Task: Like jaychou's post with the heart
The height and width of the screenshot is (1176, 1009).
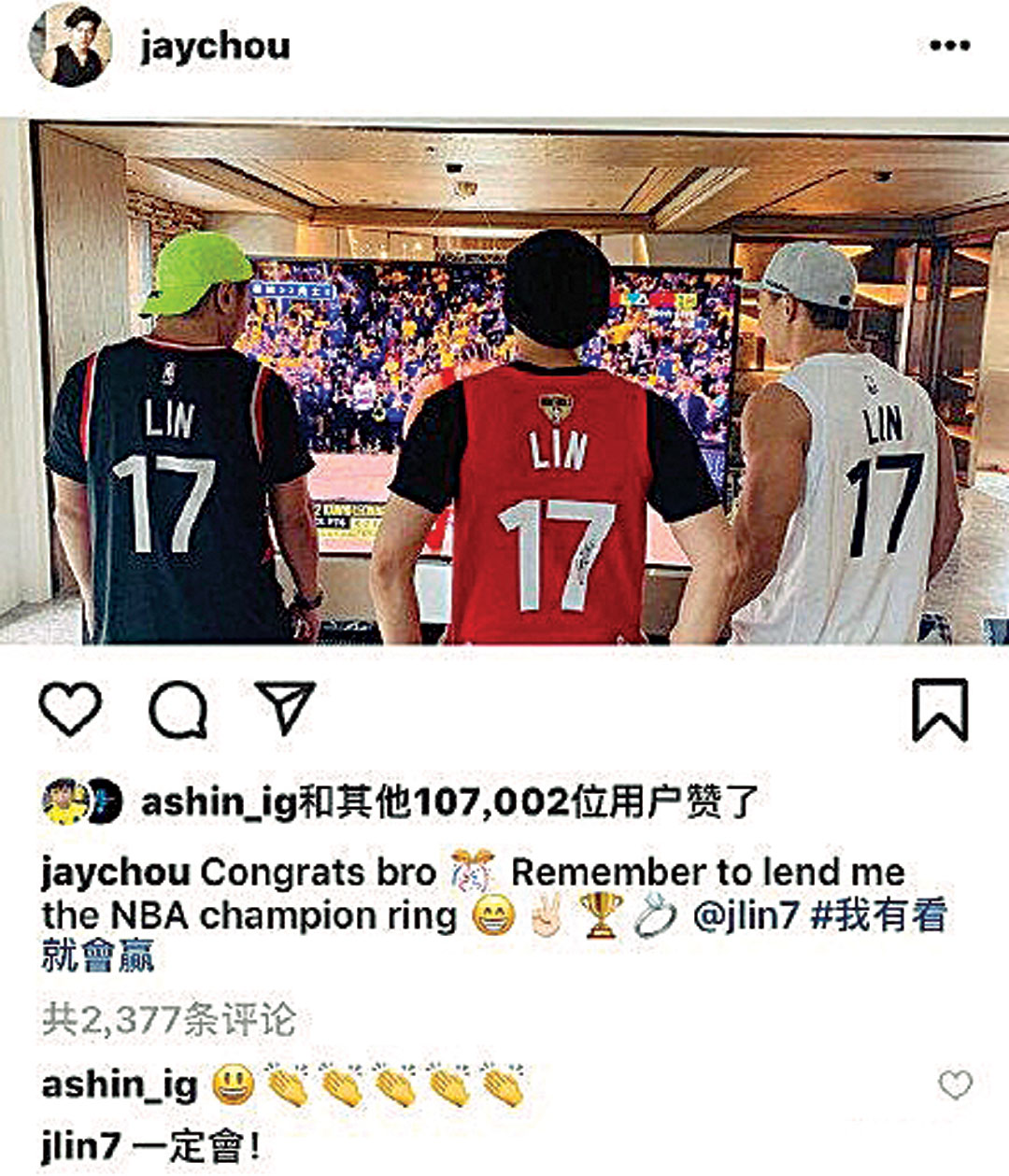Action: point(71,710)
